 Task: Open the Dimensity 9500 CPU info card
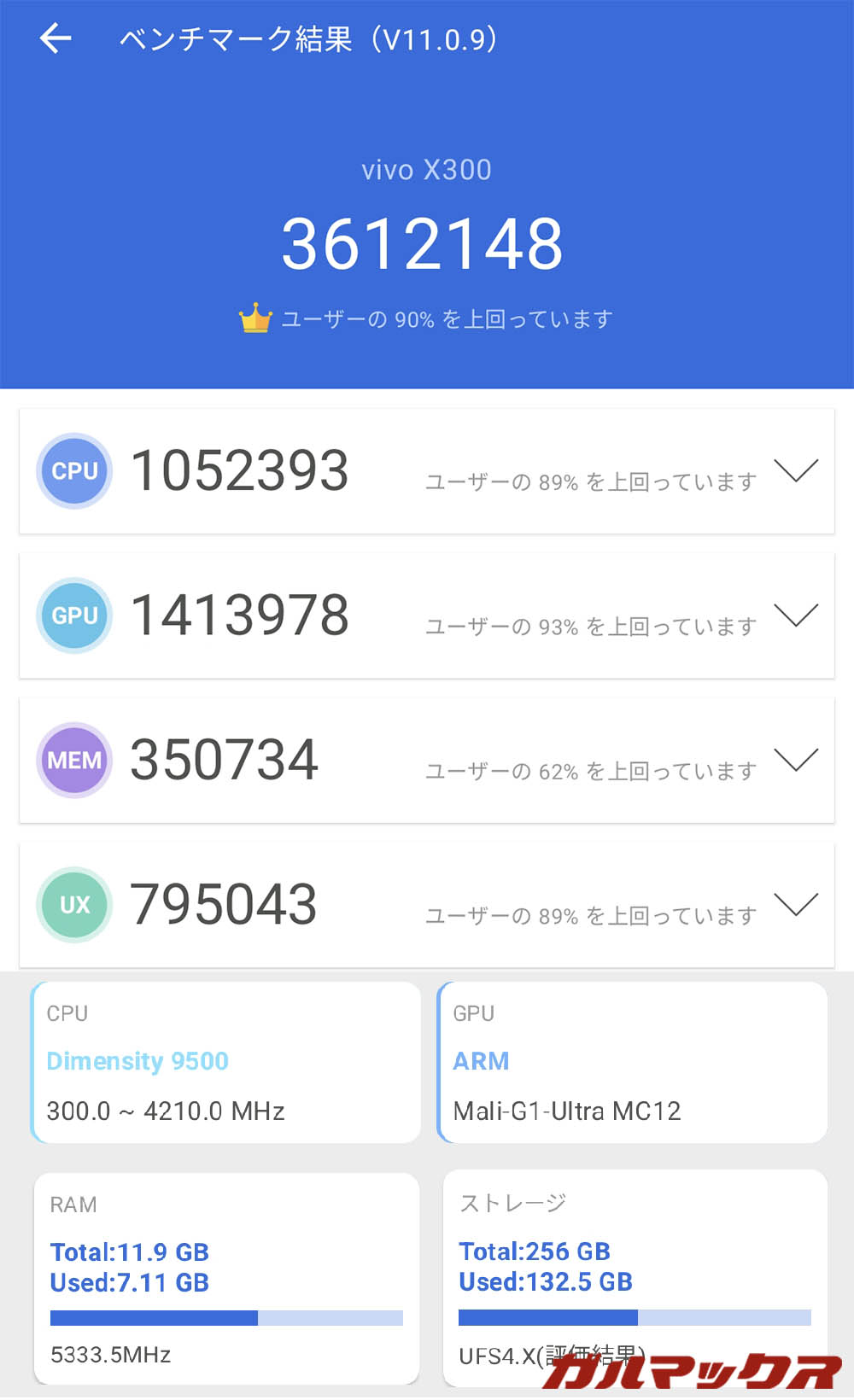[226, 1062]
